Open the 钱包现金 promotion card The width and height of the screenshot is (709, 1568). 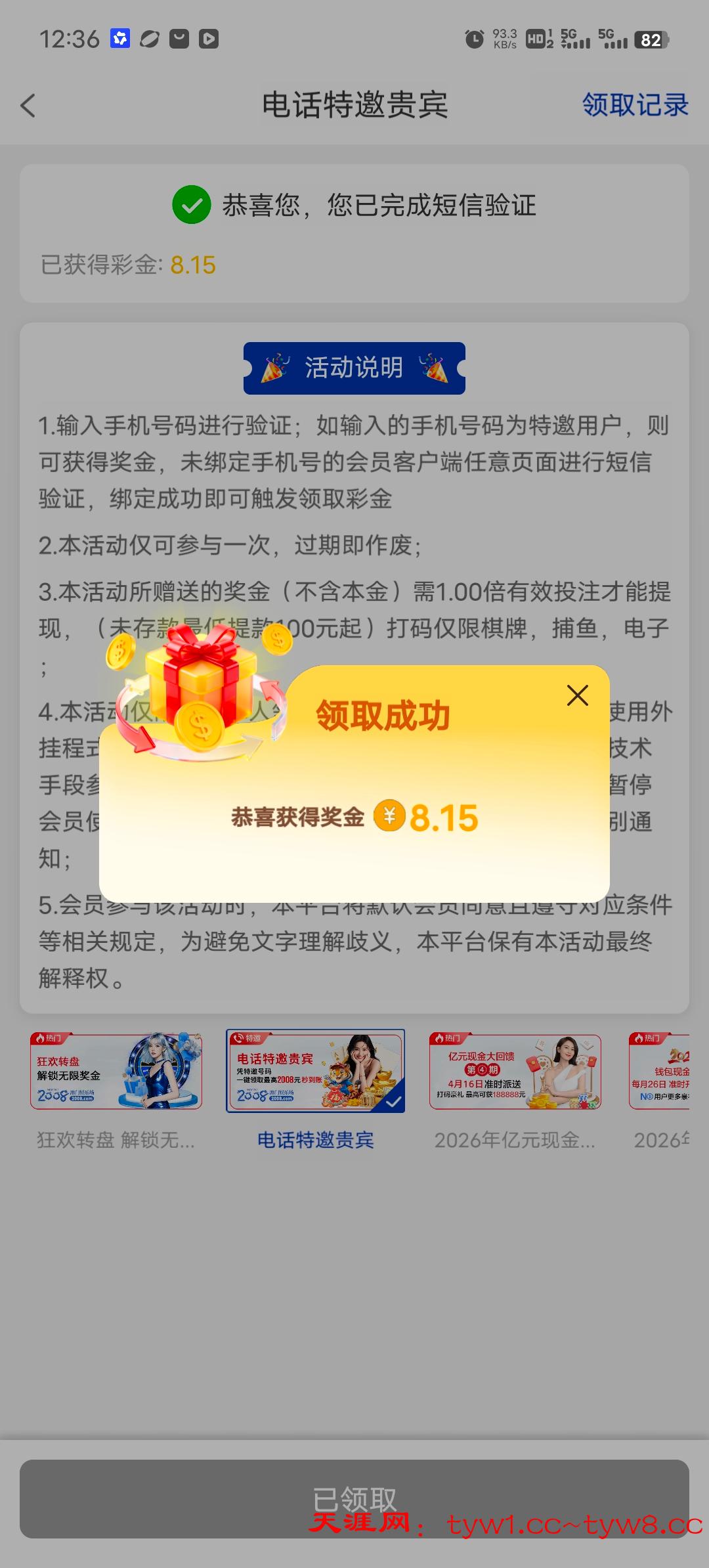click(660, 1072)
